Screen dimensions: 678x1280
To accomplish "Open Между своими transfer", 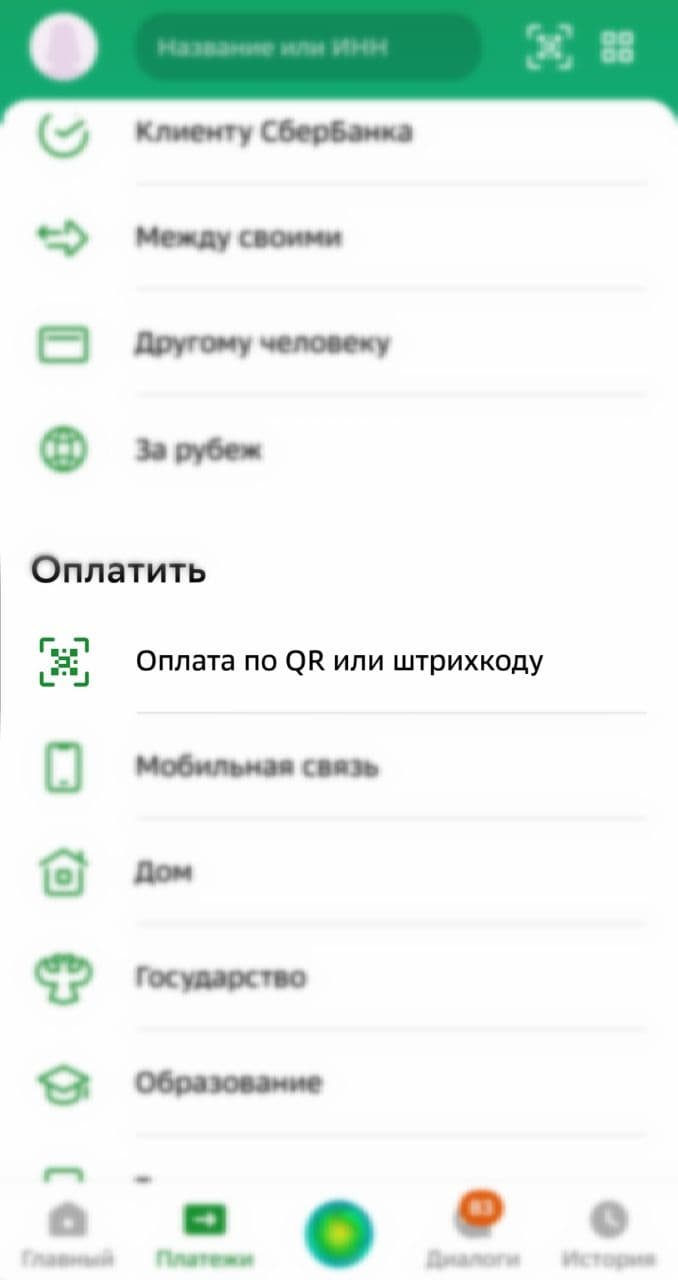I will [238, 238].
